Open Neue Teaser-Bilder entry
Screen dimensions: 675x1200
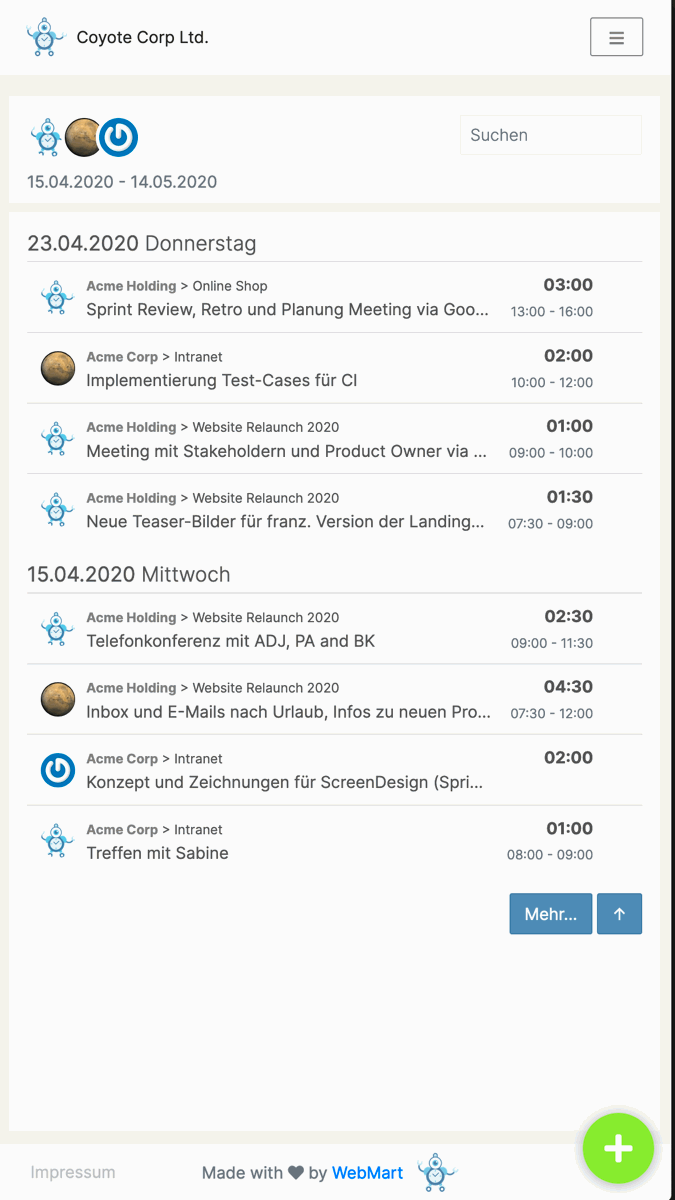tap(287, 521)
